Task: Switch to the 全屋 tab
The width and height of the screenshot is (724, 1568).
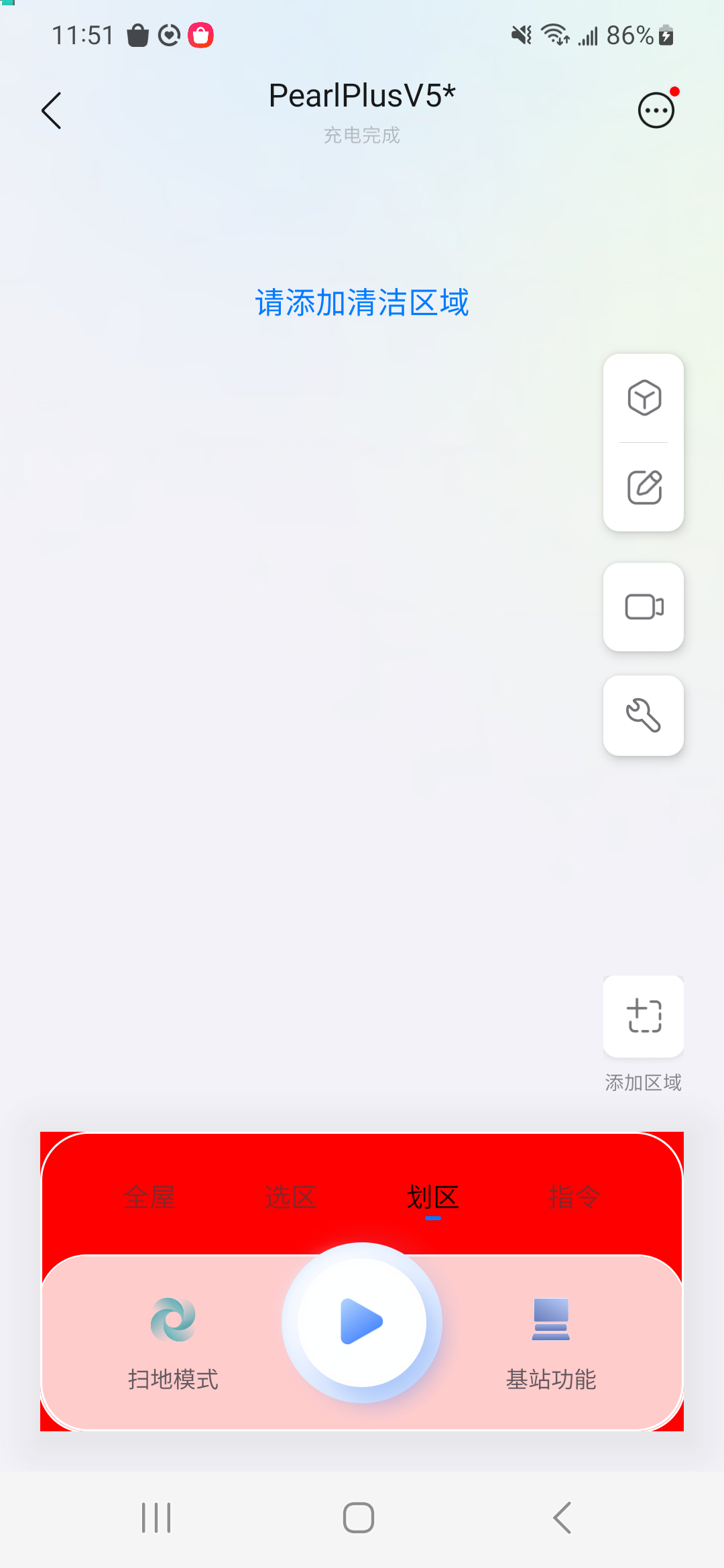Action: coord(149,1197)
